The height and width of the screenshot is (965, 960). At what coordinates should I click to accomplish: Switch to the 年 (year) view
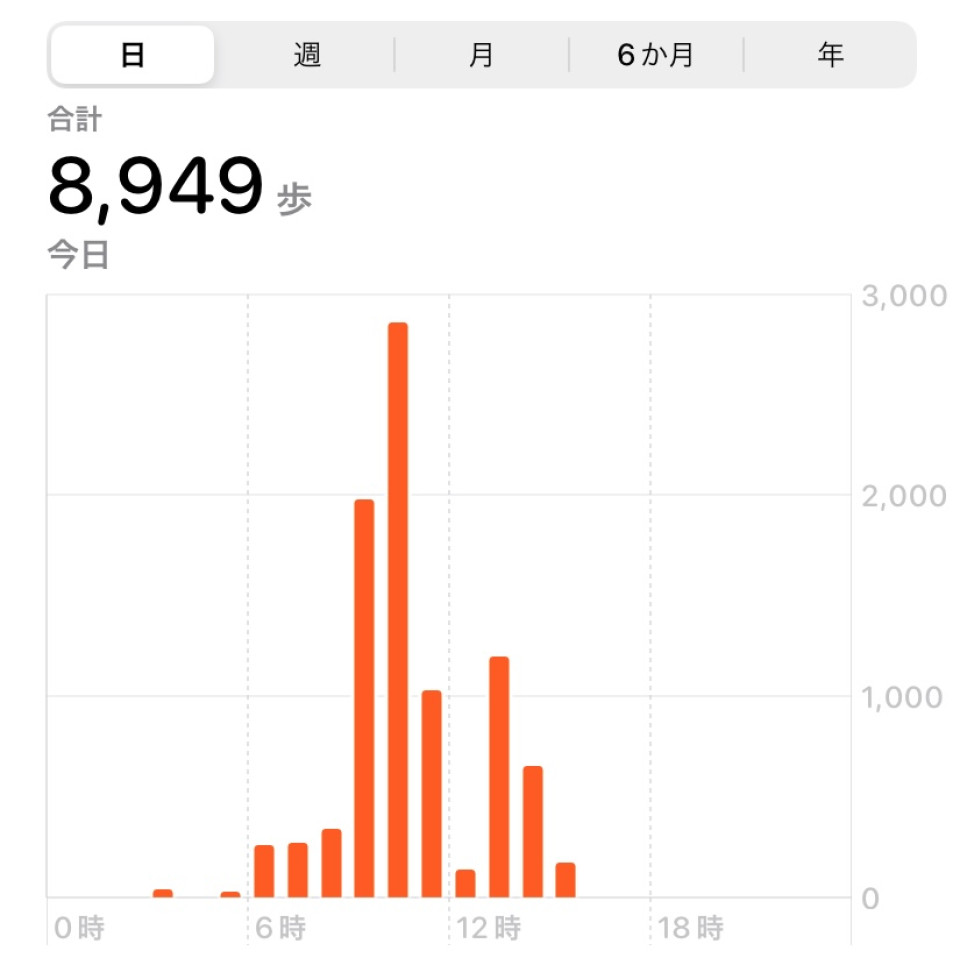point(830,55)
